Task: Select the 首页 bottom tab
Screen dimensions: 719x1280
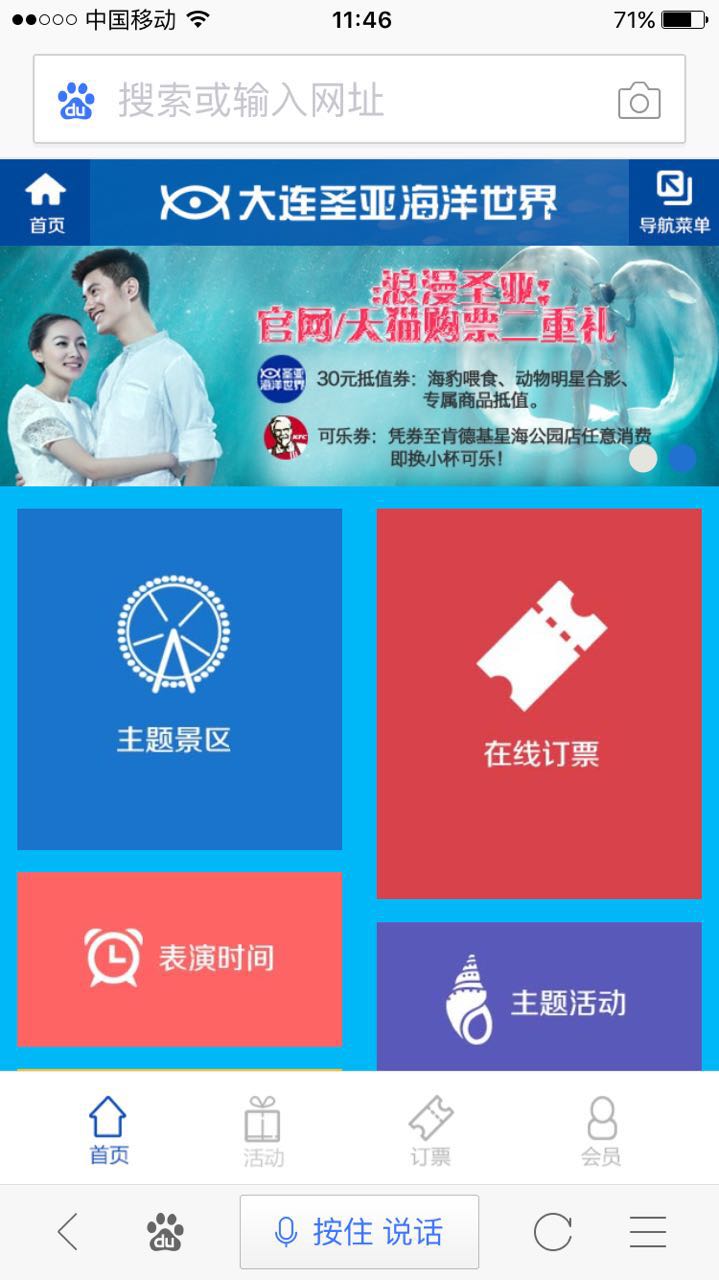Action: (108, 1131)
